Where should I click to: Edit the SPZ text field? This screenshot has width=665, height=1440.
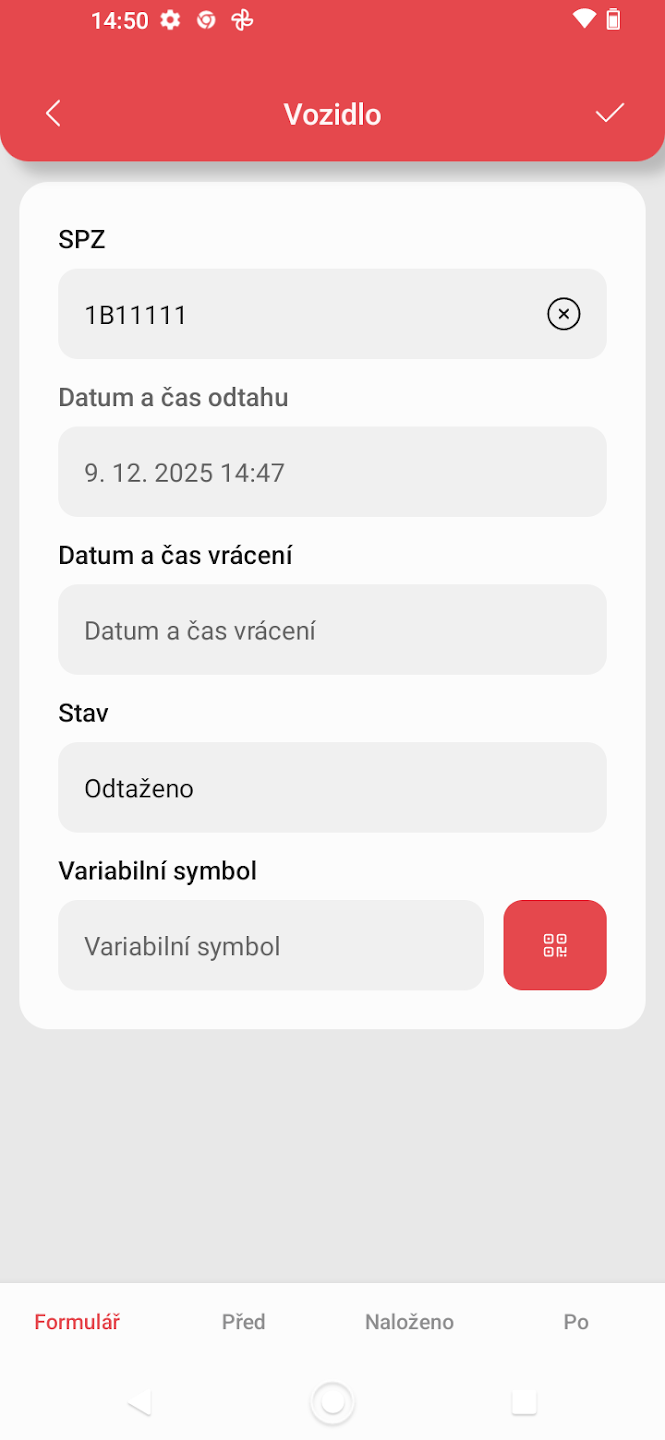[300, 315]
